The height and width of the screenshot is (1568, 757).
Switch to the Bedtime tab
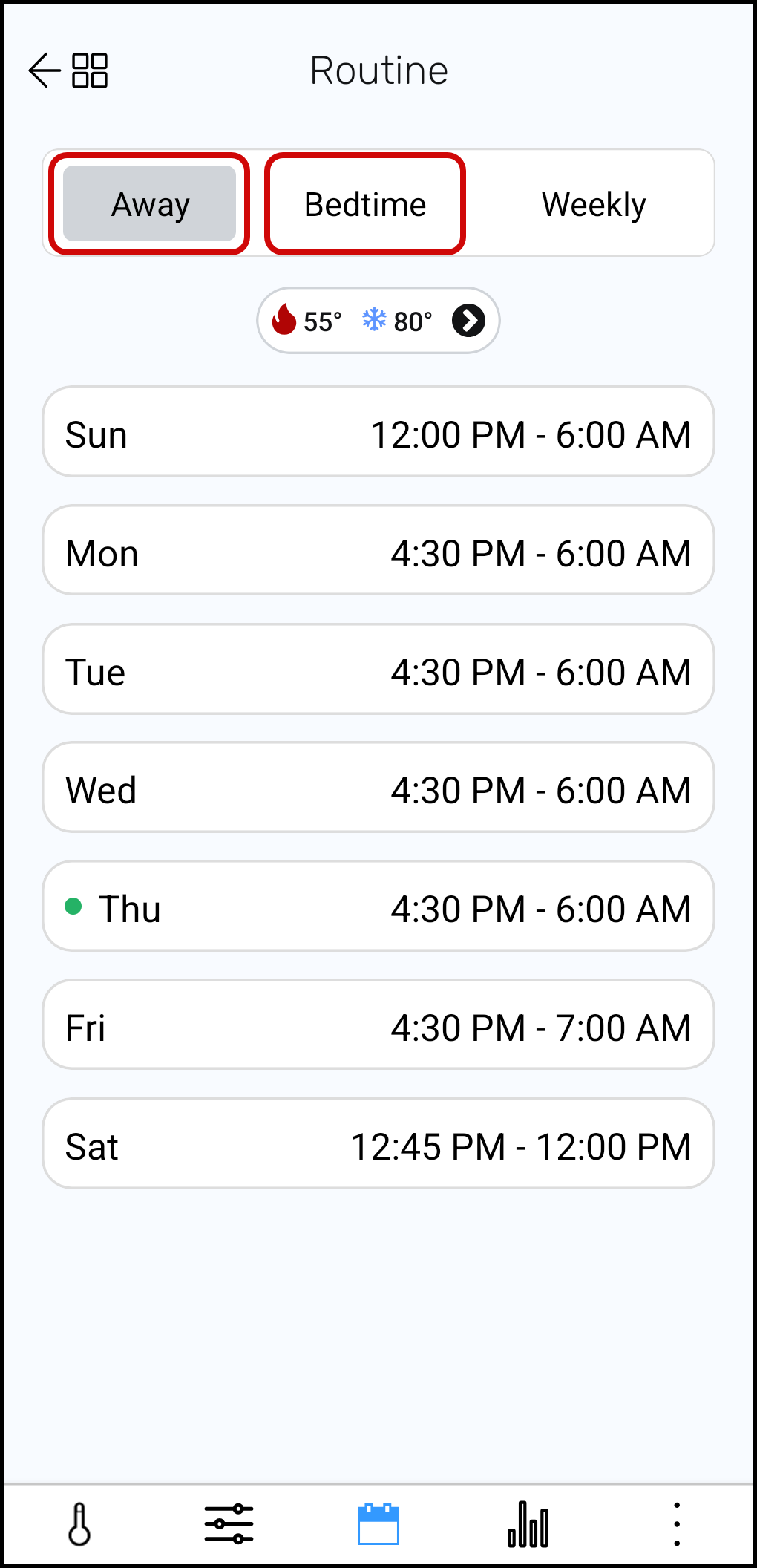[365, 204]
